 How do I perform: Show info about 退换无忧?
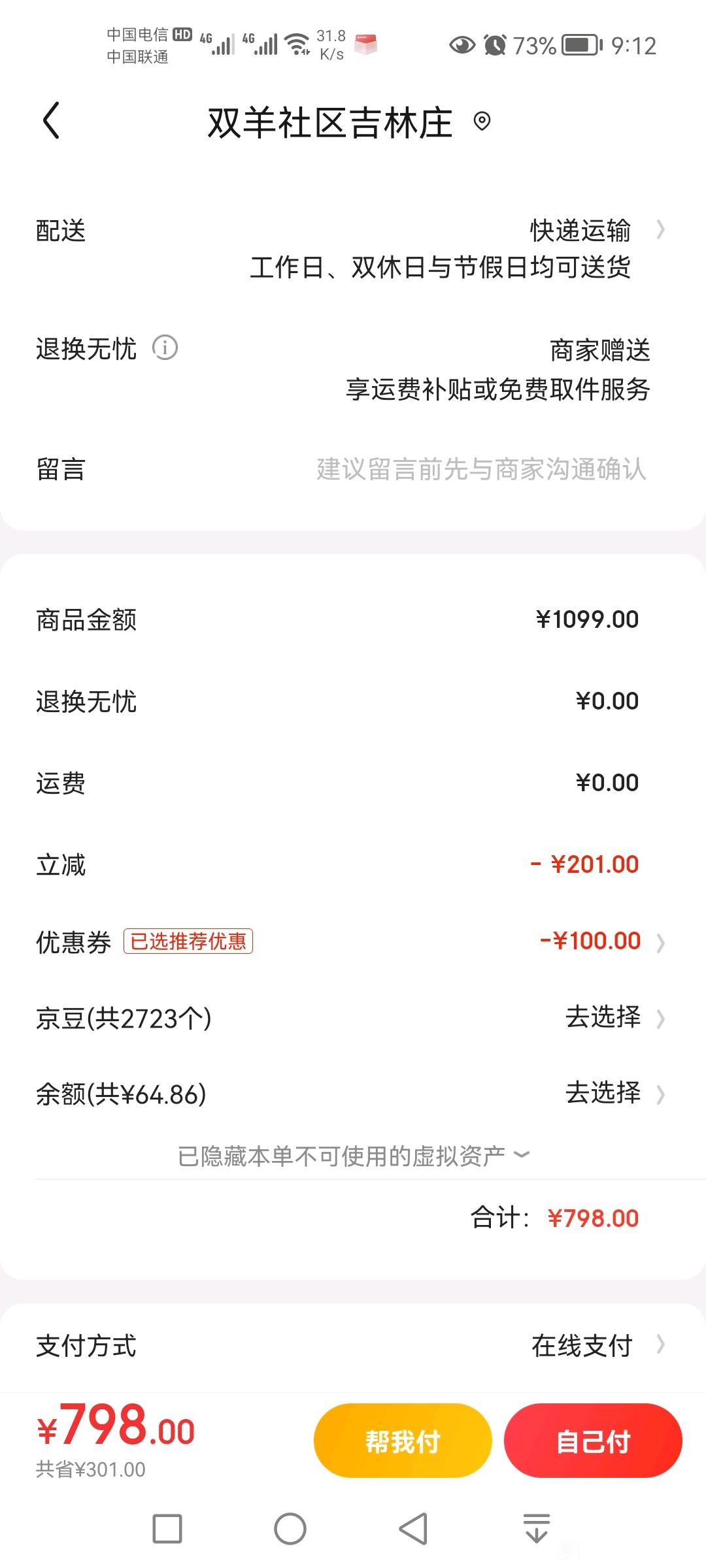pyautogui.click(x=165, y=348)
